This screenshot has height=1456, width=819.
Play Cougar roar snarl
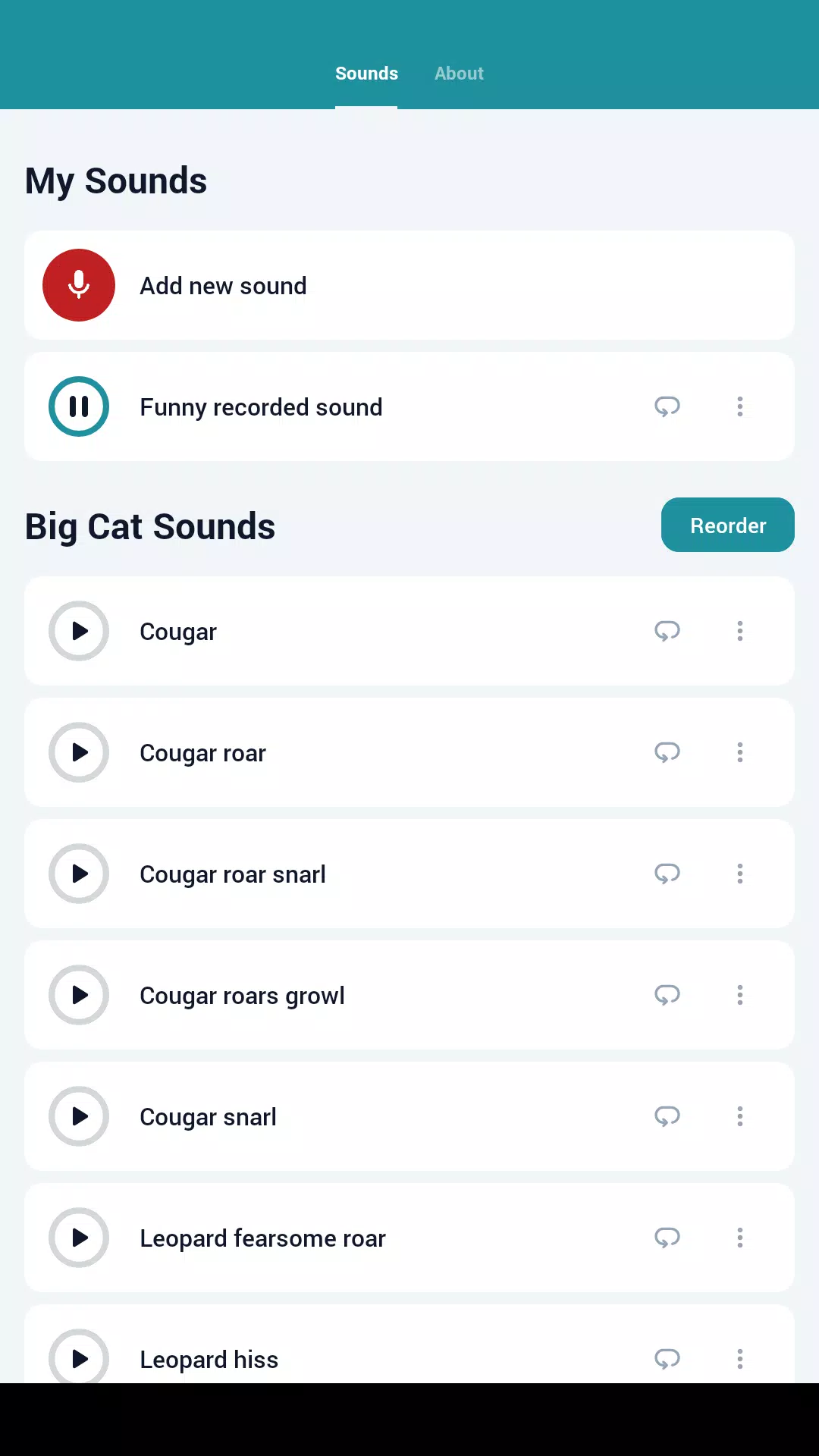79,874
